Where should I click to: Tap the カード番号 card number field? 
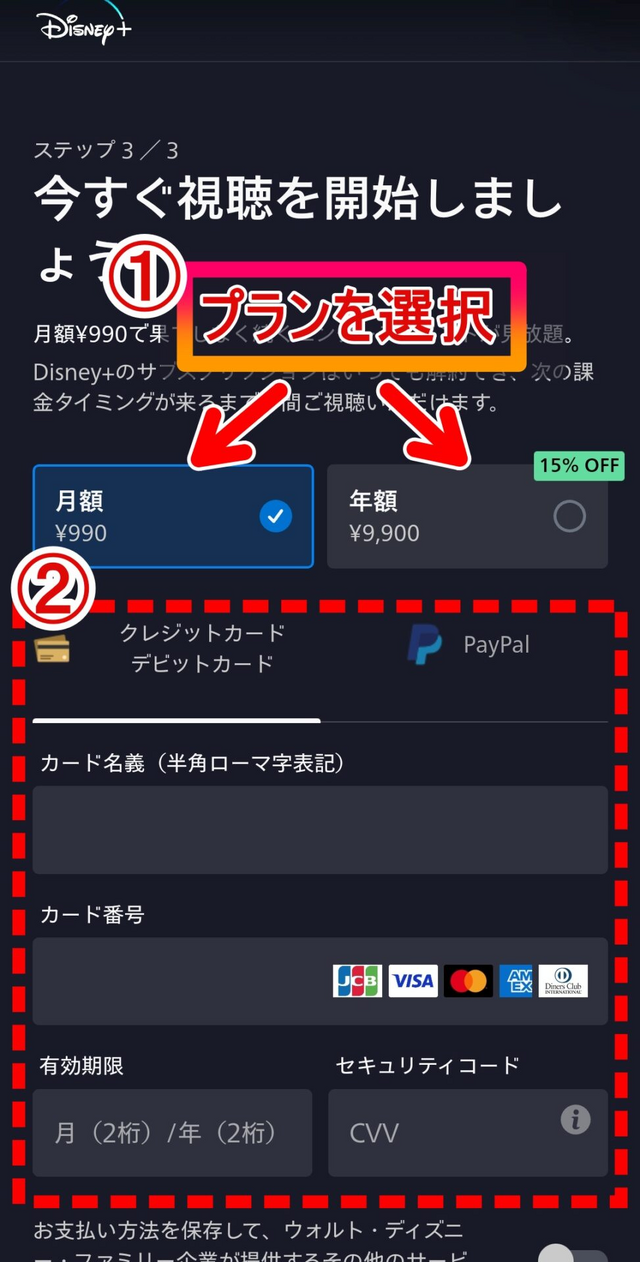180,981
